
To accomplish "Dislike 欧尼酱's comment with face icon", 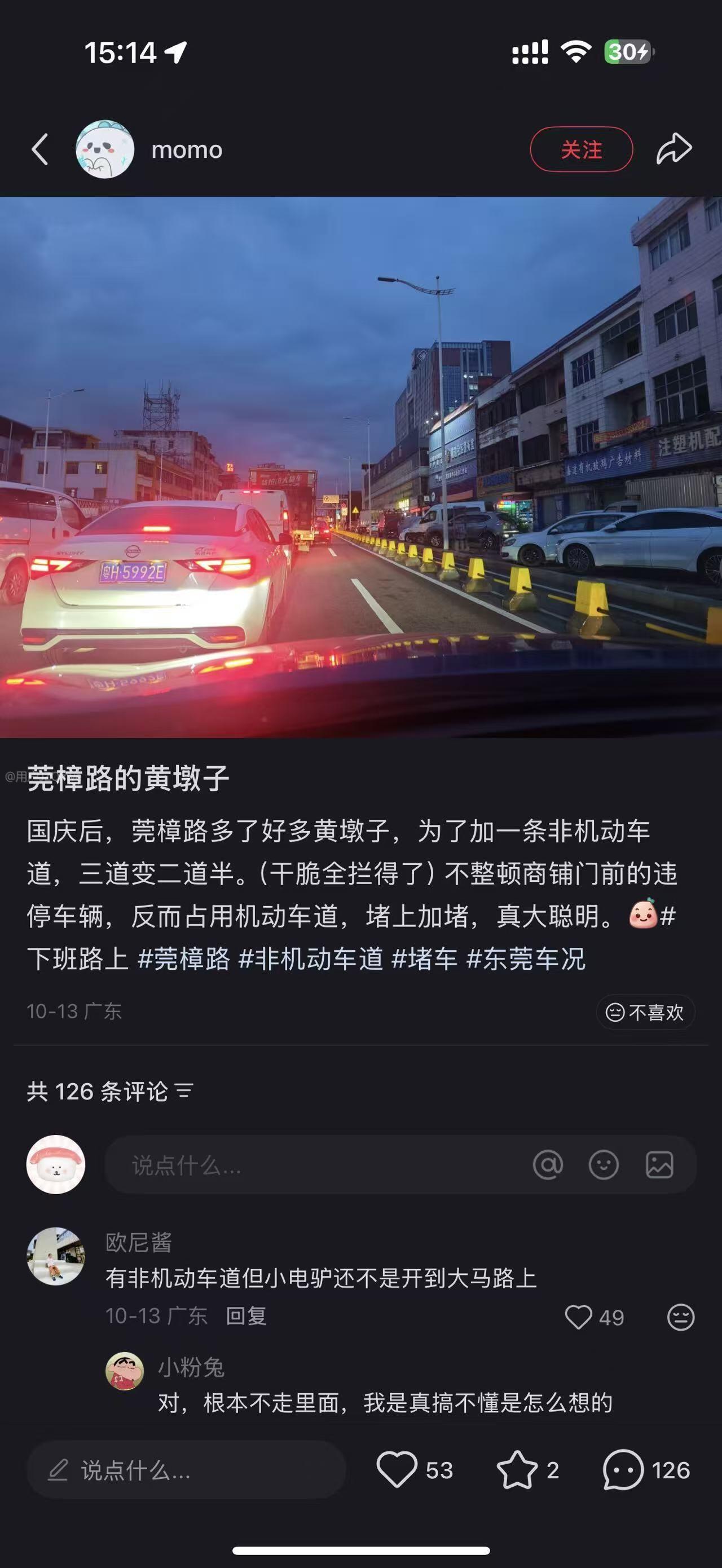I will click(x=680, y=1317).
